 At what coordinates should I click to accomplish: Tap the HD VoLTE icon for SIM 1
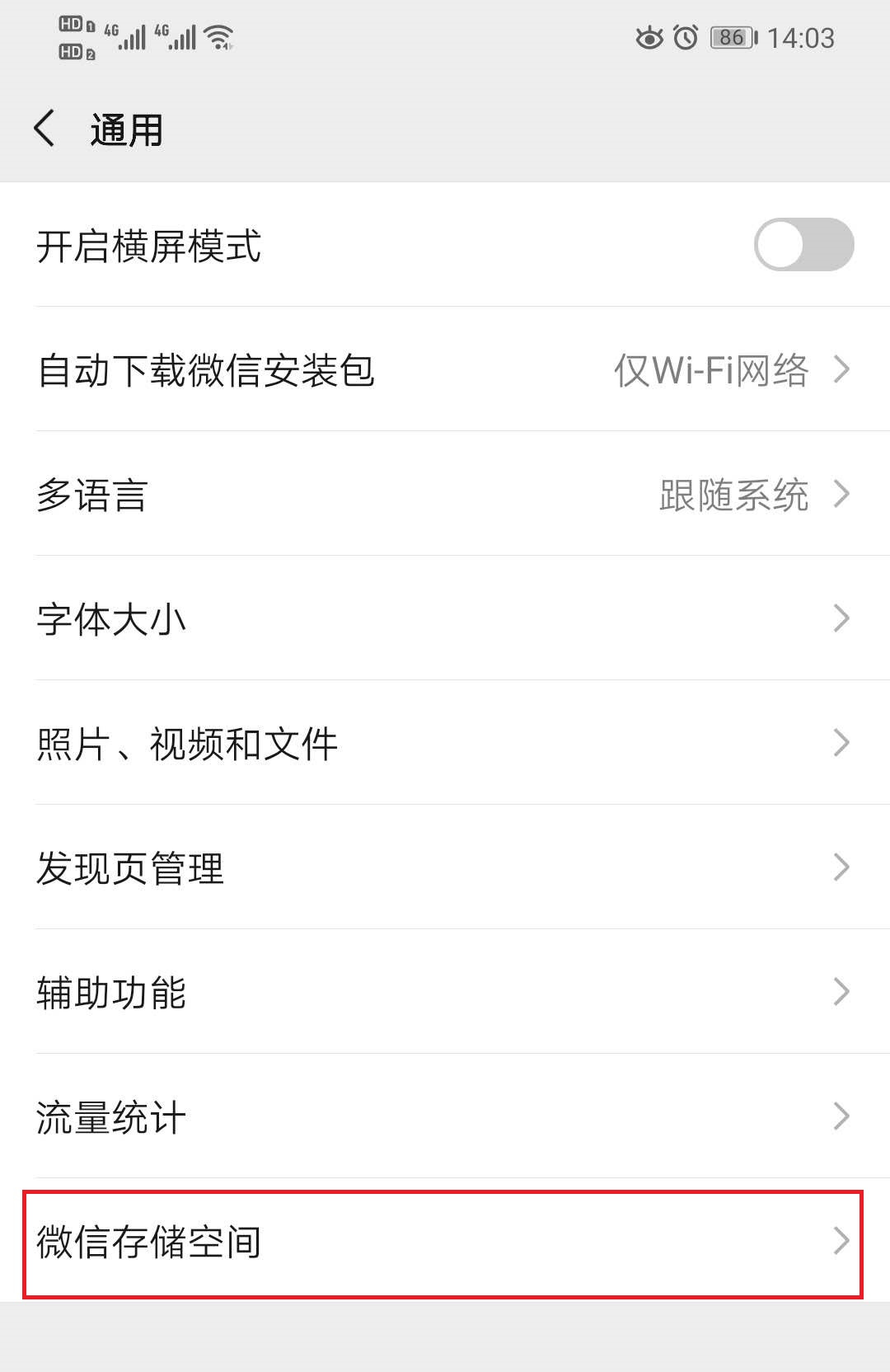(73, 25)
